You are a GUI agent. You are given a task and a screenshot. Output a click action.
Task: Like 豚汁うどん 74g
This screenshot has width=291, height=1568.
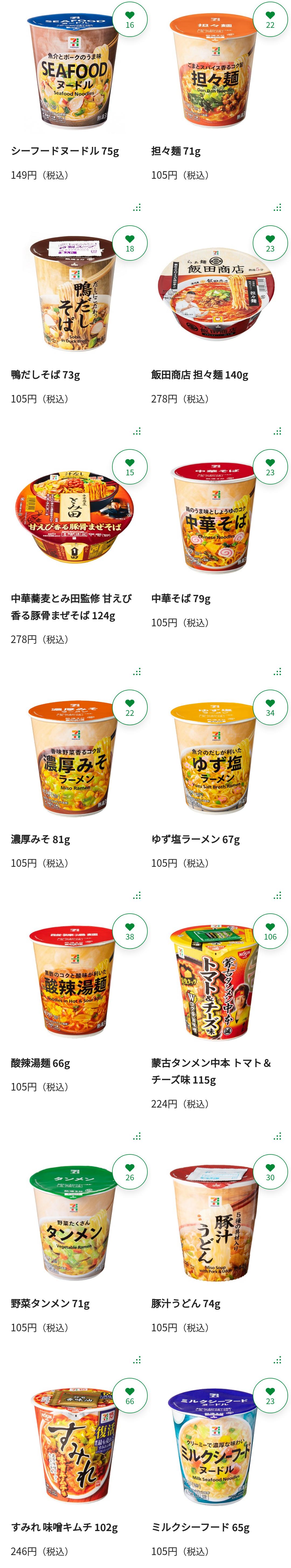(x=270, y=1172)
